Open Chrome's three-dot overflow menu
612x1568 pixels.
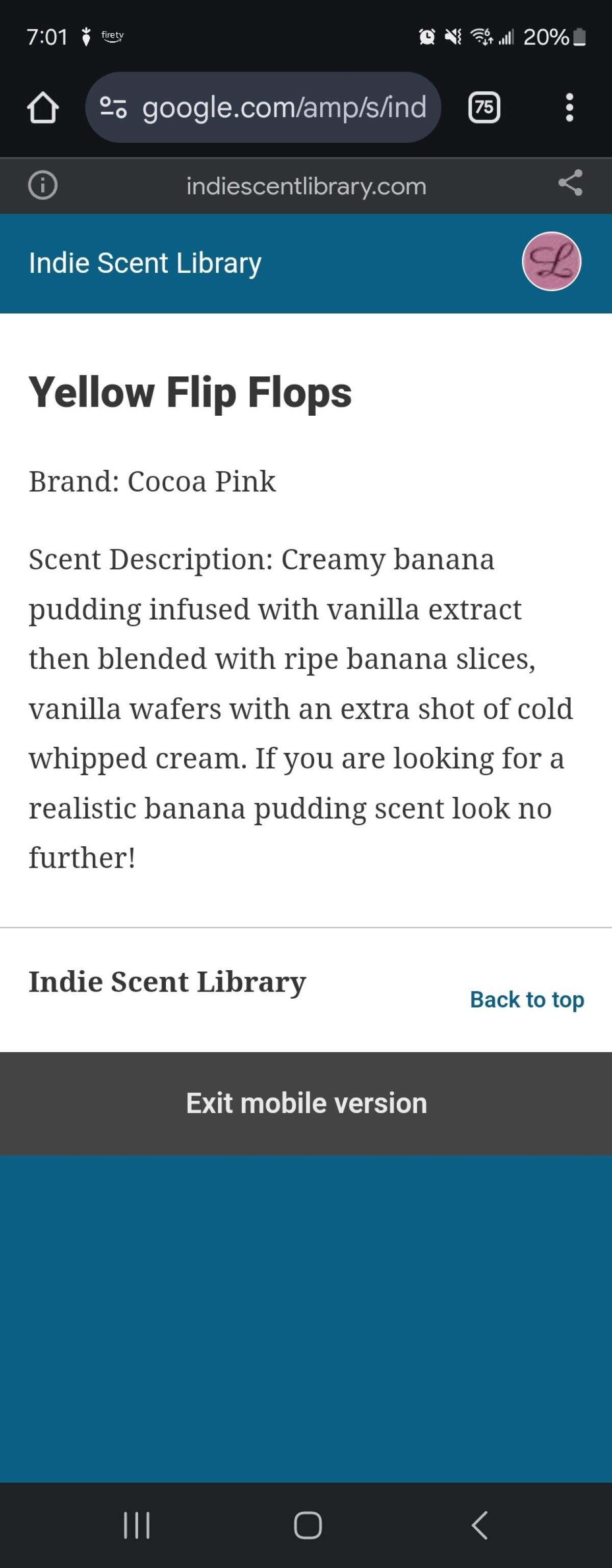569,108
